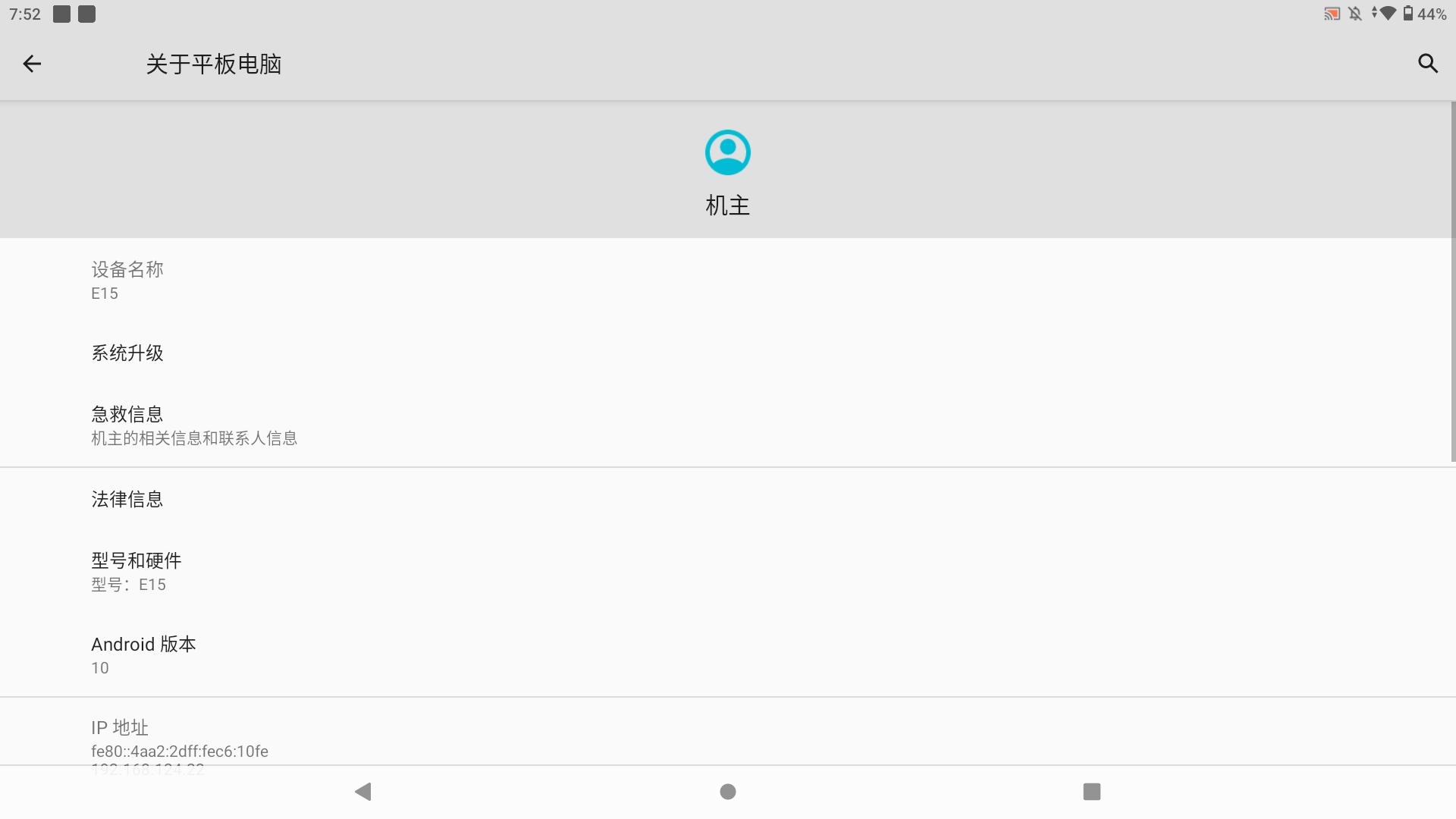Open 系统升级
The width and height of the screenshot is (1456, 819).
click(127, 353)
